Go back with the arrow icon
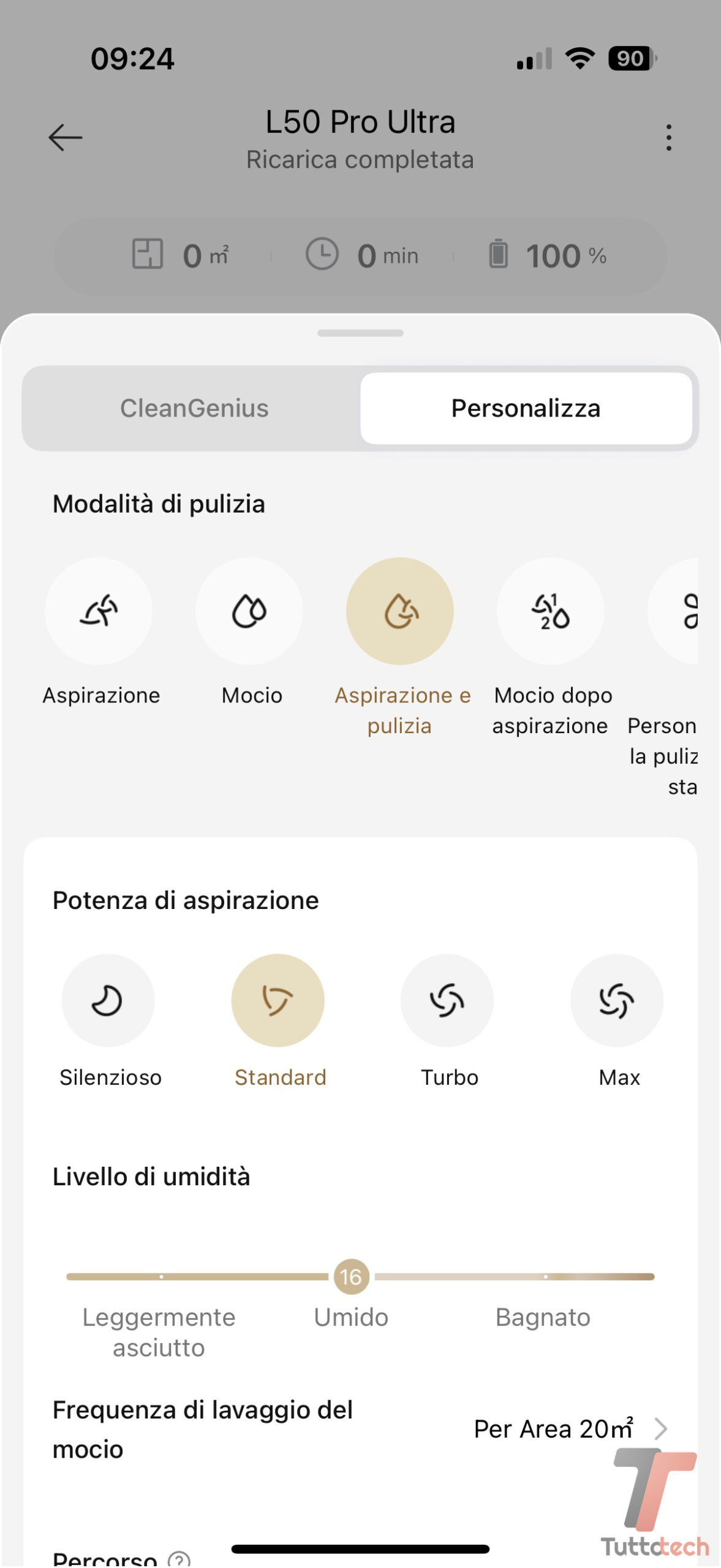This screenshot has height=1568, width=721. pyautogui.click(x=66, y=137)
